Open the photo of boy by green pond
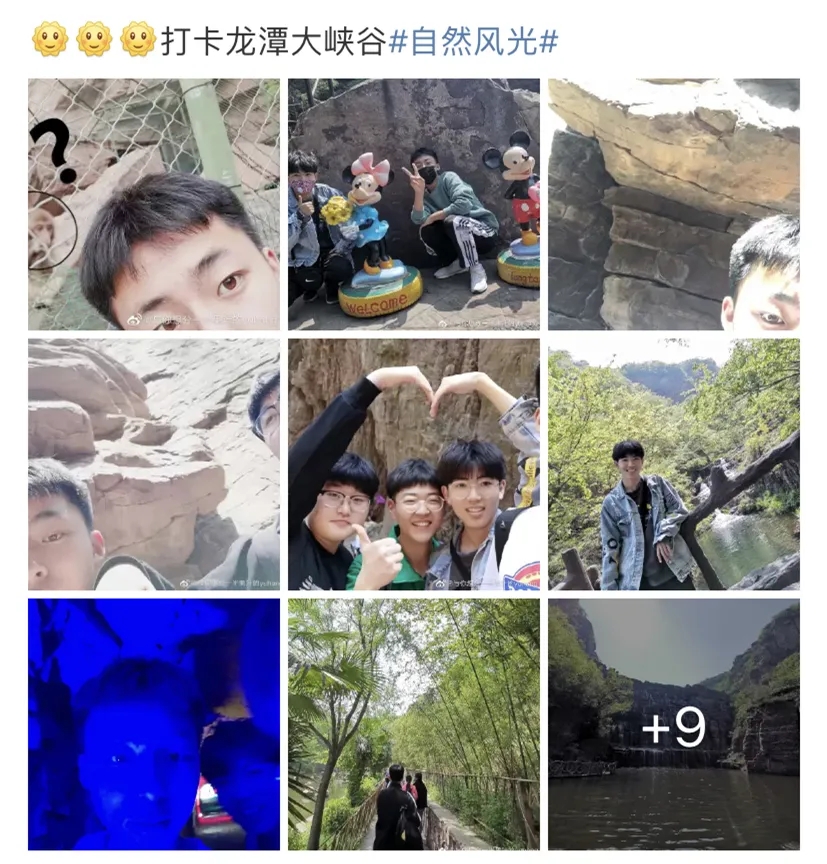This screenshot has width=827, height=864. 673,464
